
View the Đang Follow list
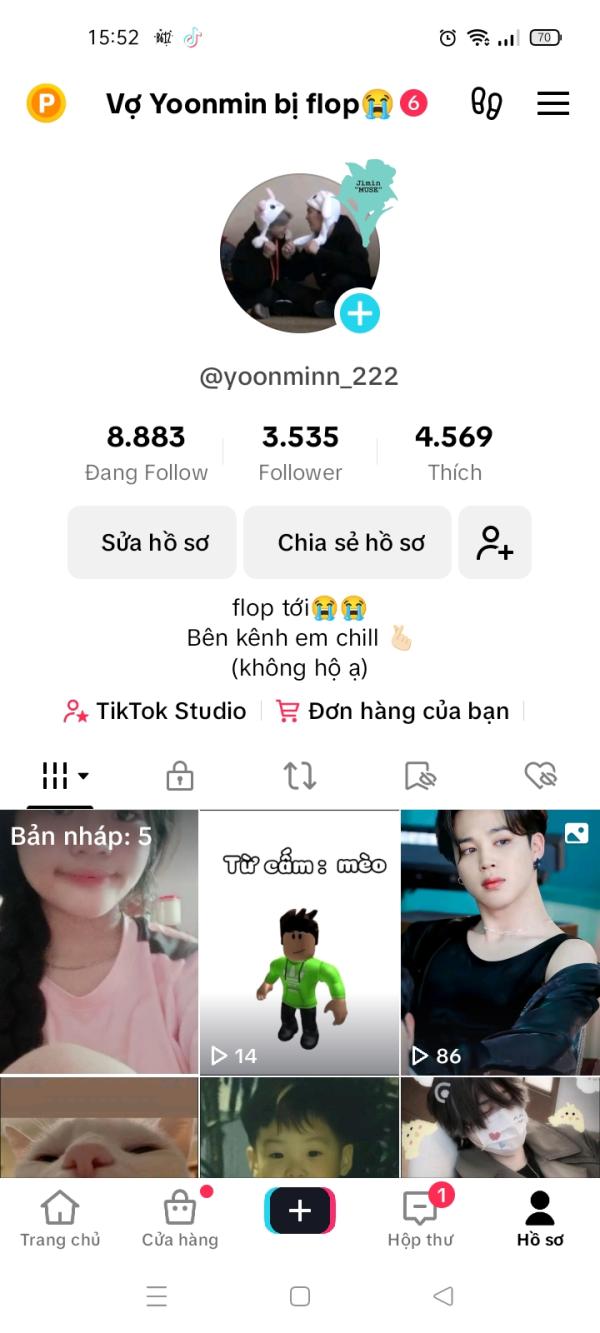[x=146, y=452]
